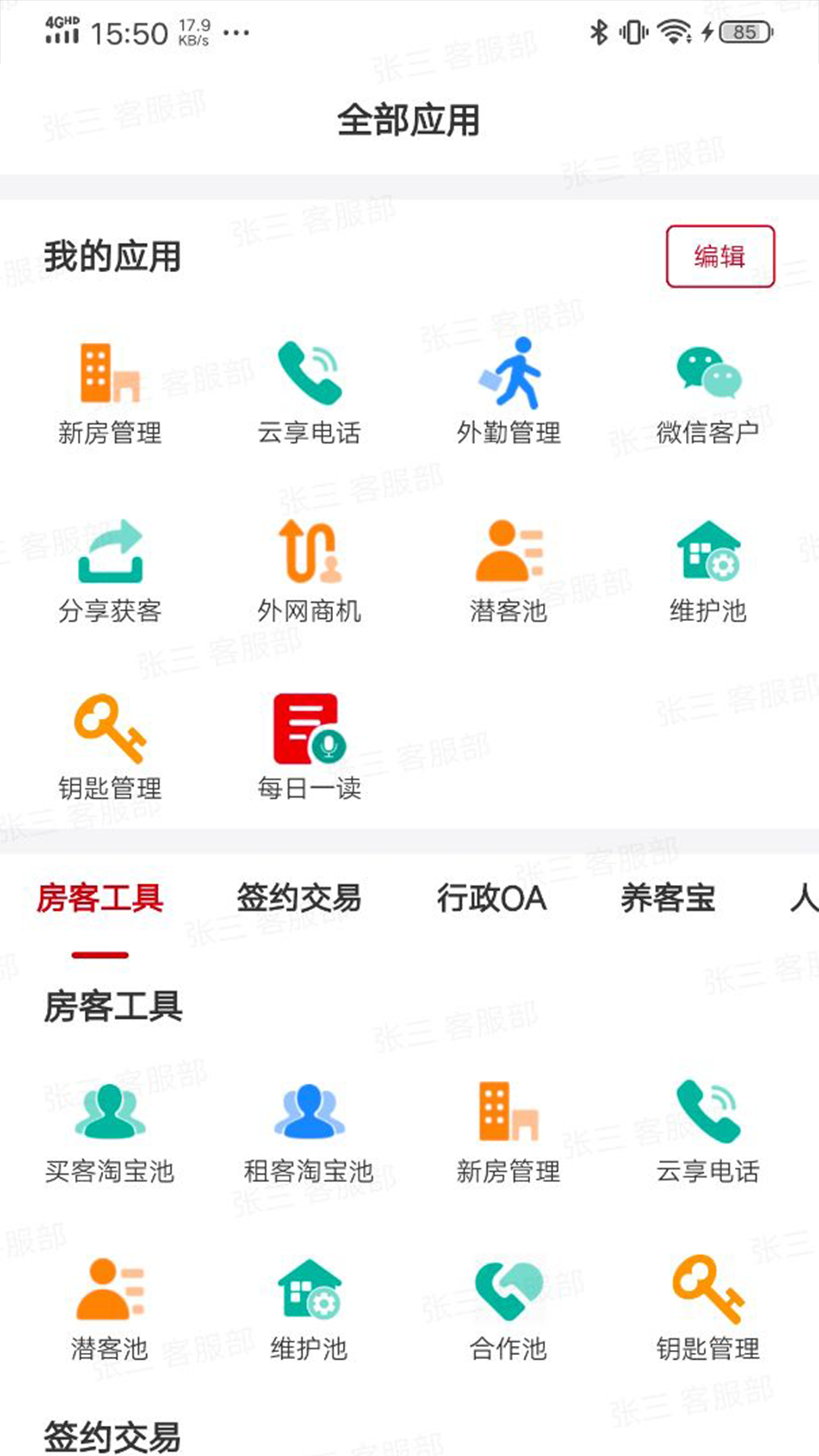This screenshot has width=819, height=1456.
Task: Switch to the 签约交易 tab
Action: tap(299, 899)
